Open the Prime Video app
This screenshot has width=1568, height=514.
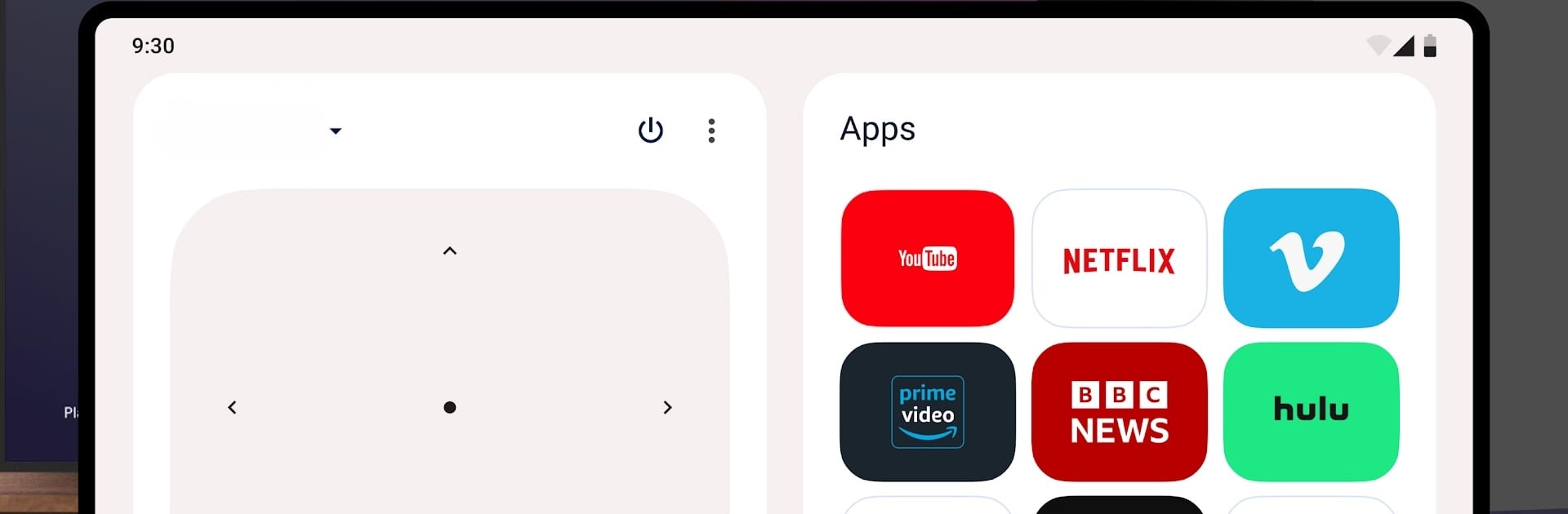pos(927,411)
